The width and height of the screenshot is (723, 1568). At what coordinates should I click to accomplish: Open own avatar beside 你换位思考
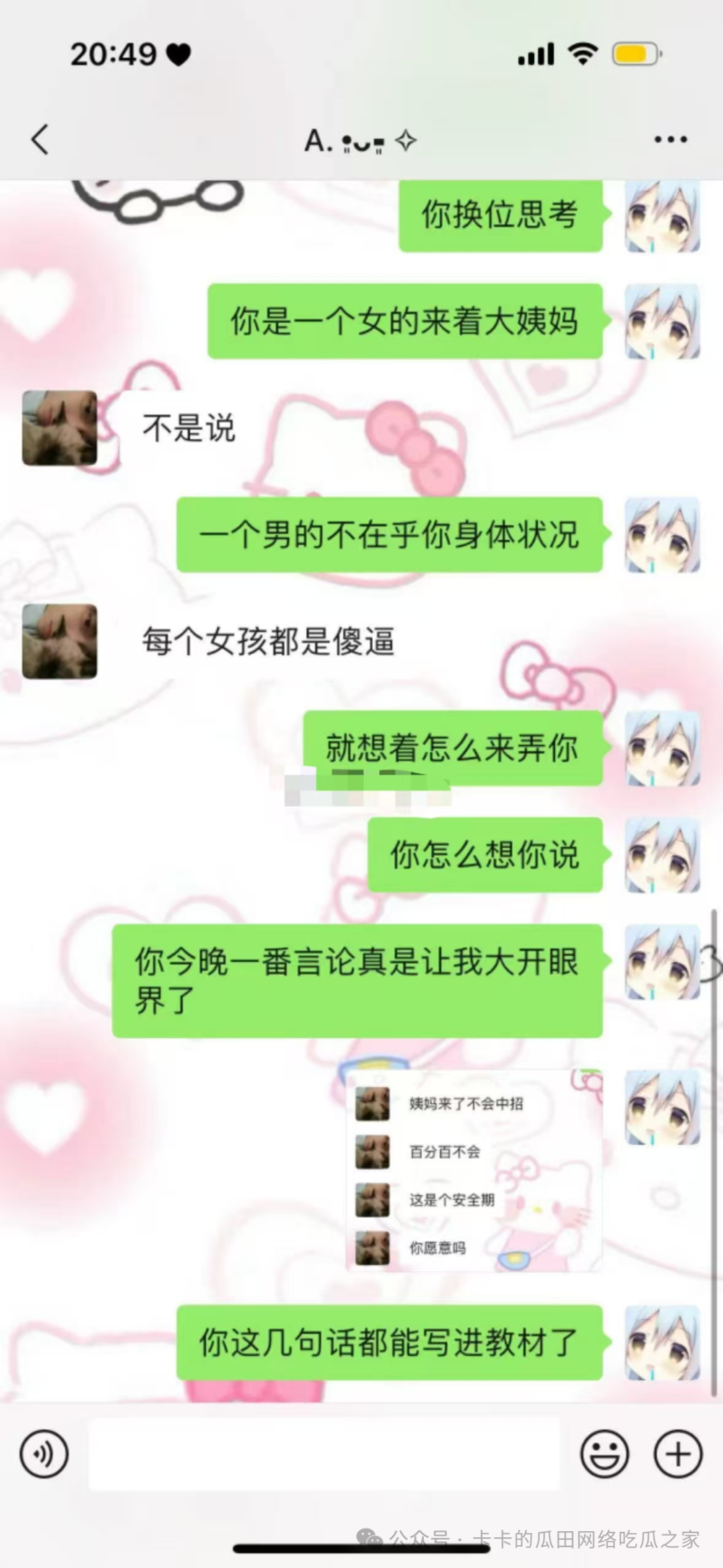pyautogui.click(x=662, y=217)
